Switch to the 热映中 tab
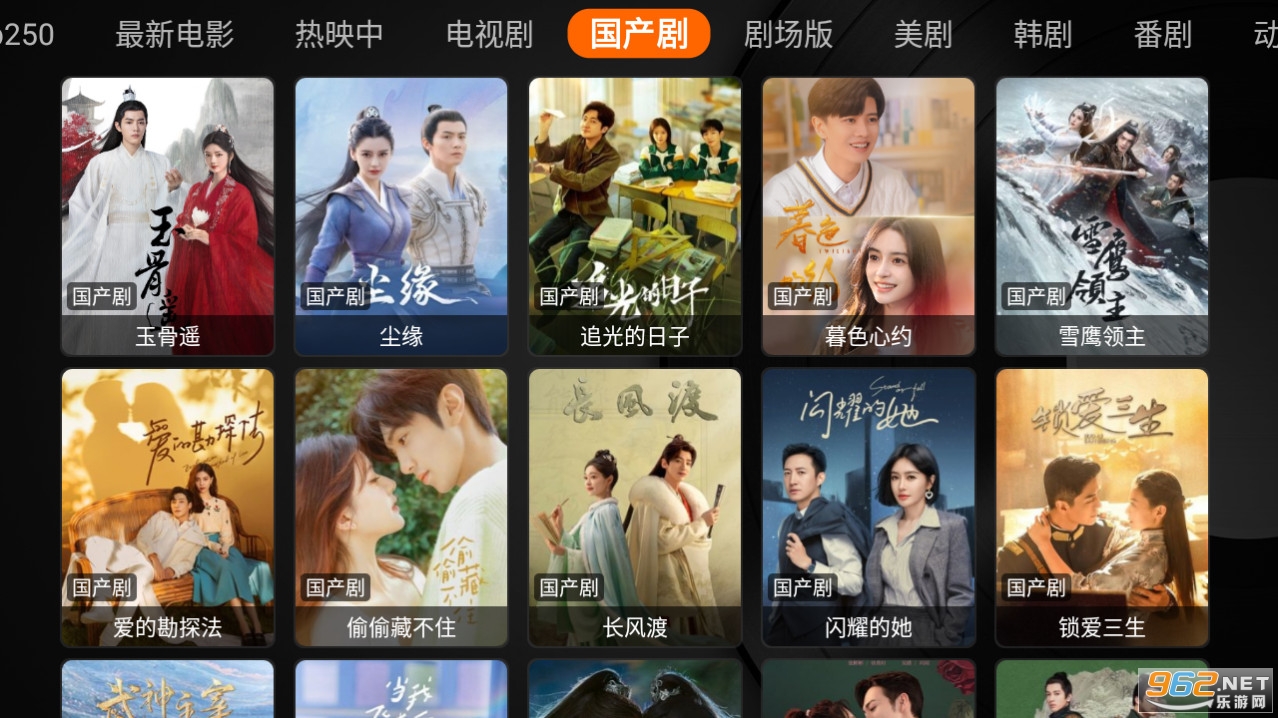Screen dimensions: 1278x718 pyautogui.click(x=339, y=35)
